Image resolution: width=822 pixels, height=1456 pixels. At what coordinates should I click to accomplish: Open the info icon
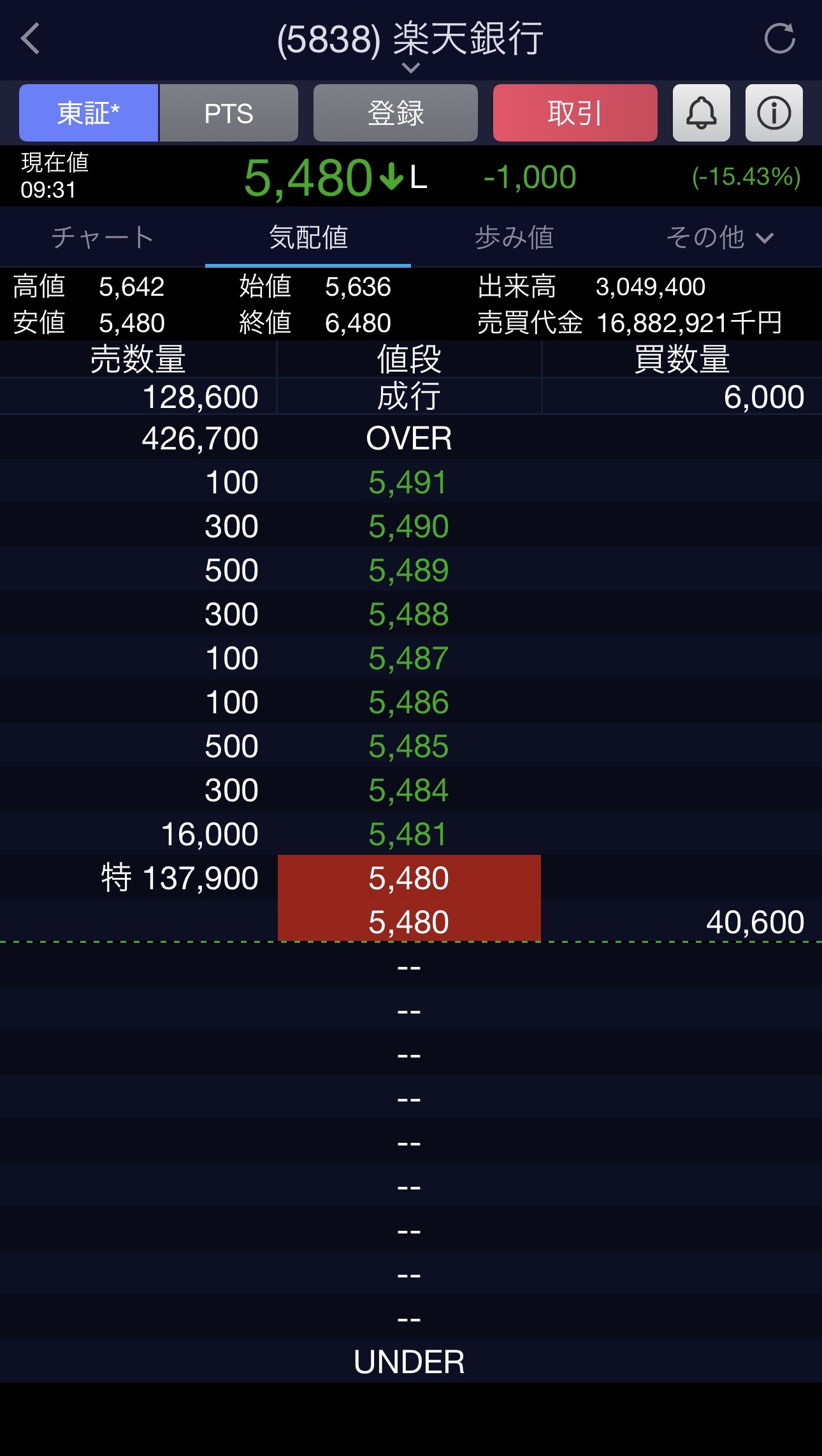point(774,113)
